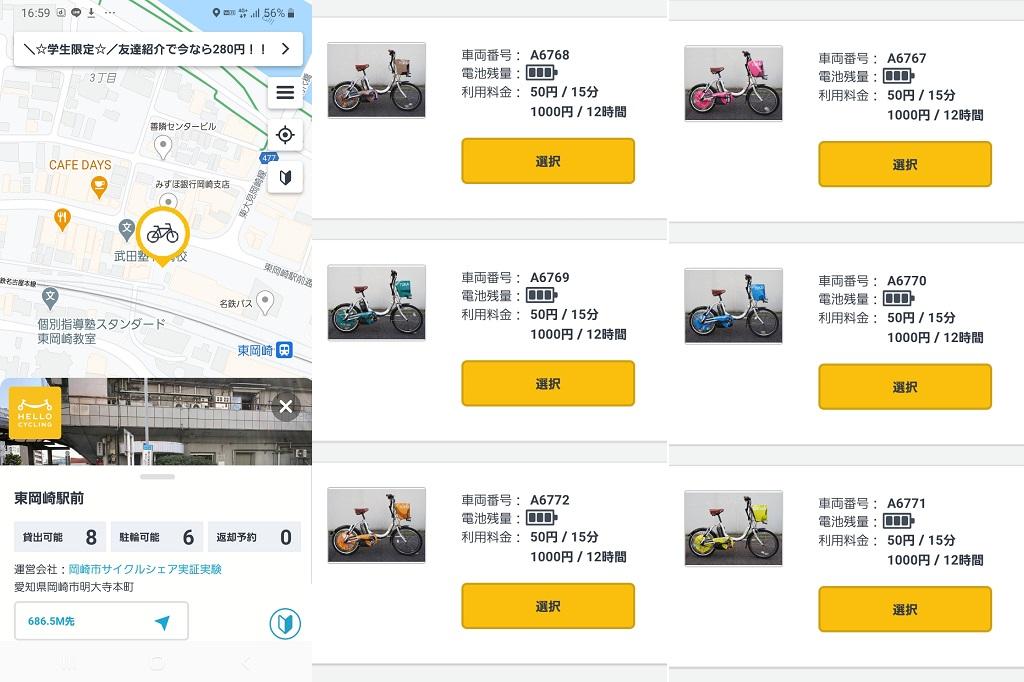This screenshot has height=682, width=1024.
Task: Select bike A6767
Action: (x=905, y=164)
